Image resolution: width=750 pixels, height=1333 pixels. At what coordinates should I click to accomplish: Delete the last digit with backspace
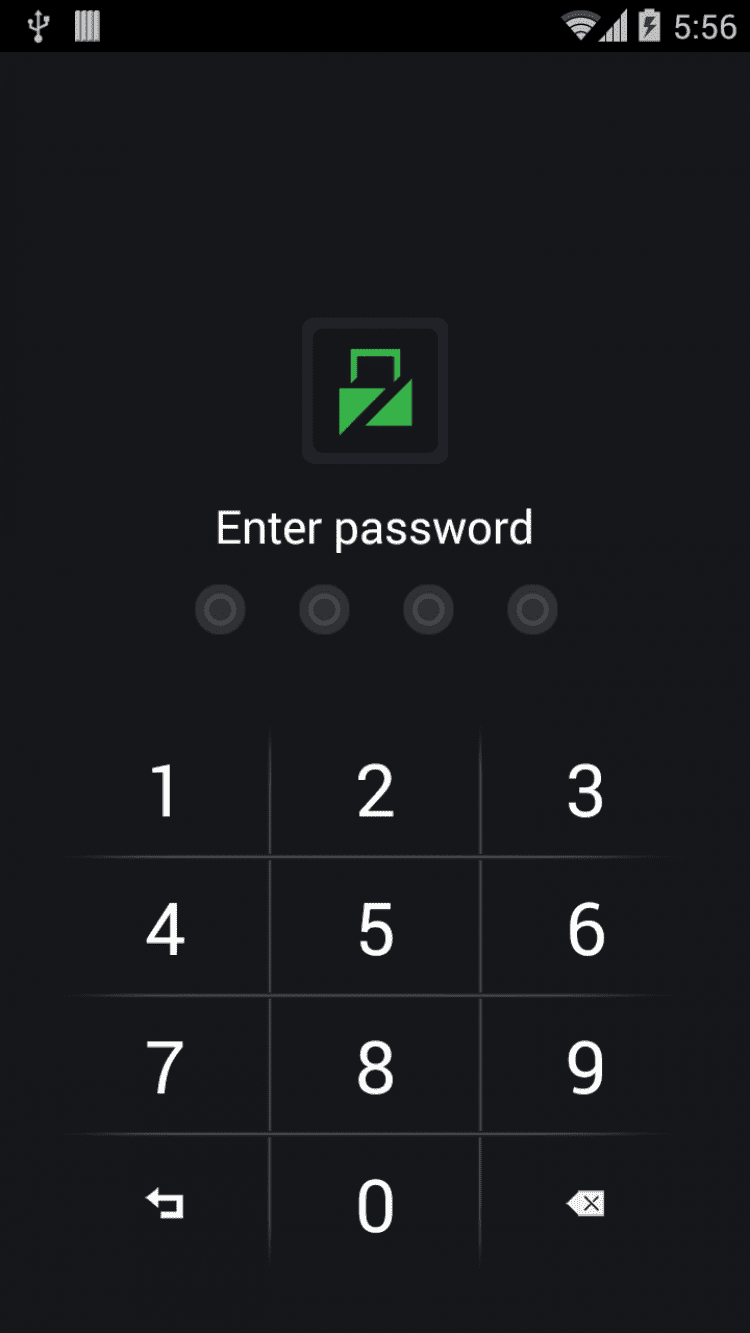point(585,1204)
